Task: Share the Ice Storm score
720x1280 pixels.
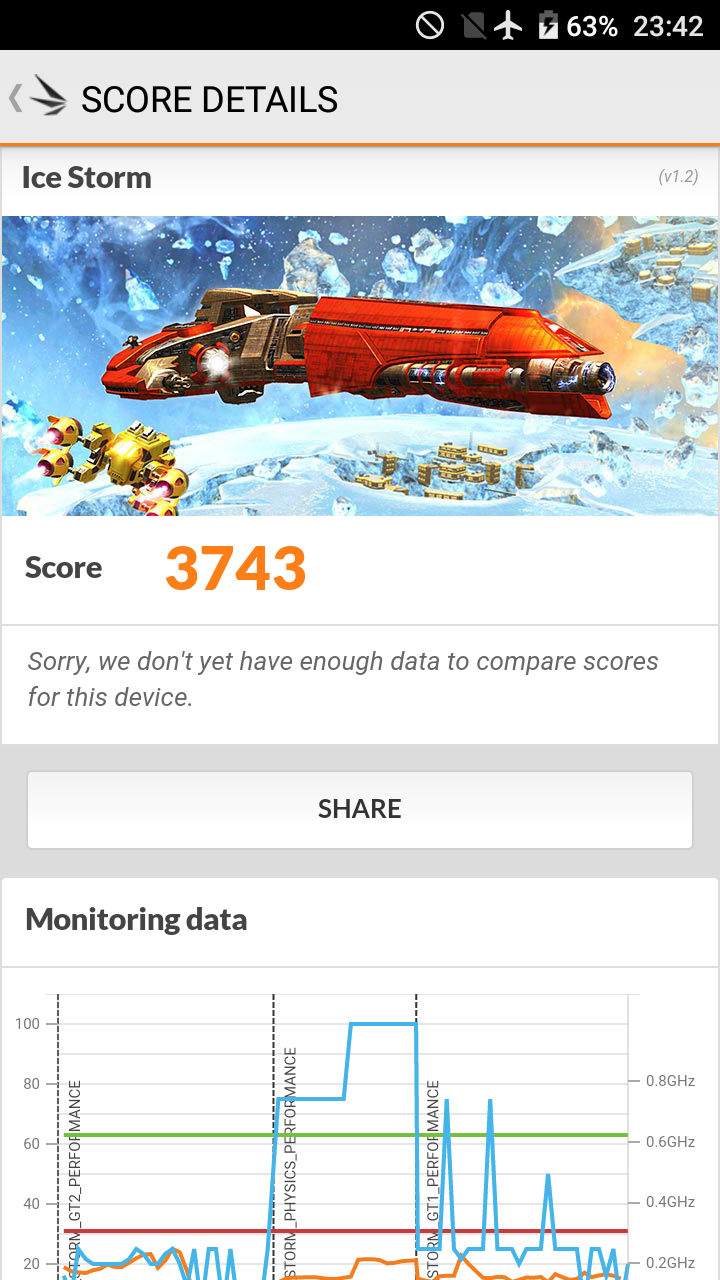Action: click(359, 809)
